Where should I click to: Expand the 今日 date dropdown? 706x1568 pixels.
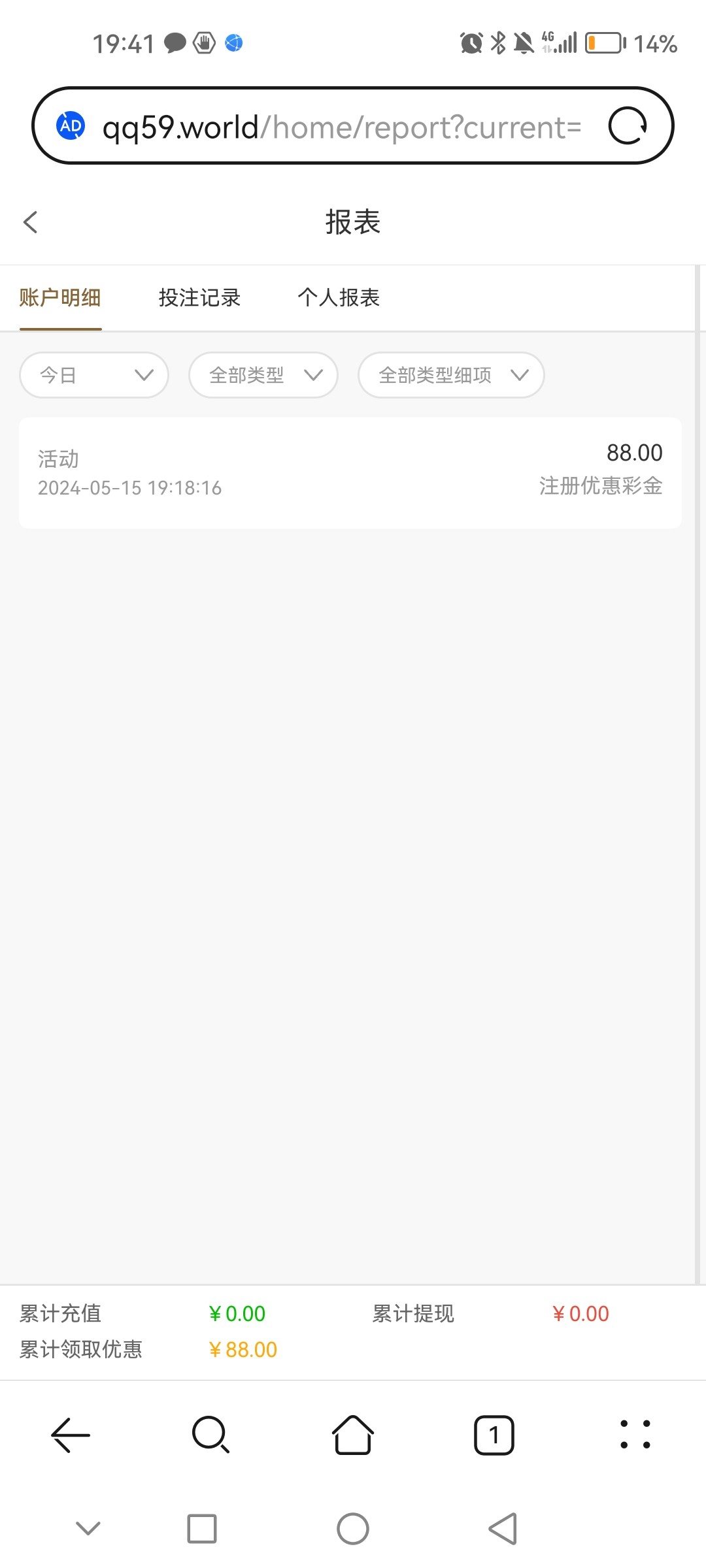94,375
